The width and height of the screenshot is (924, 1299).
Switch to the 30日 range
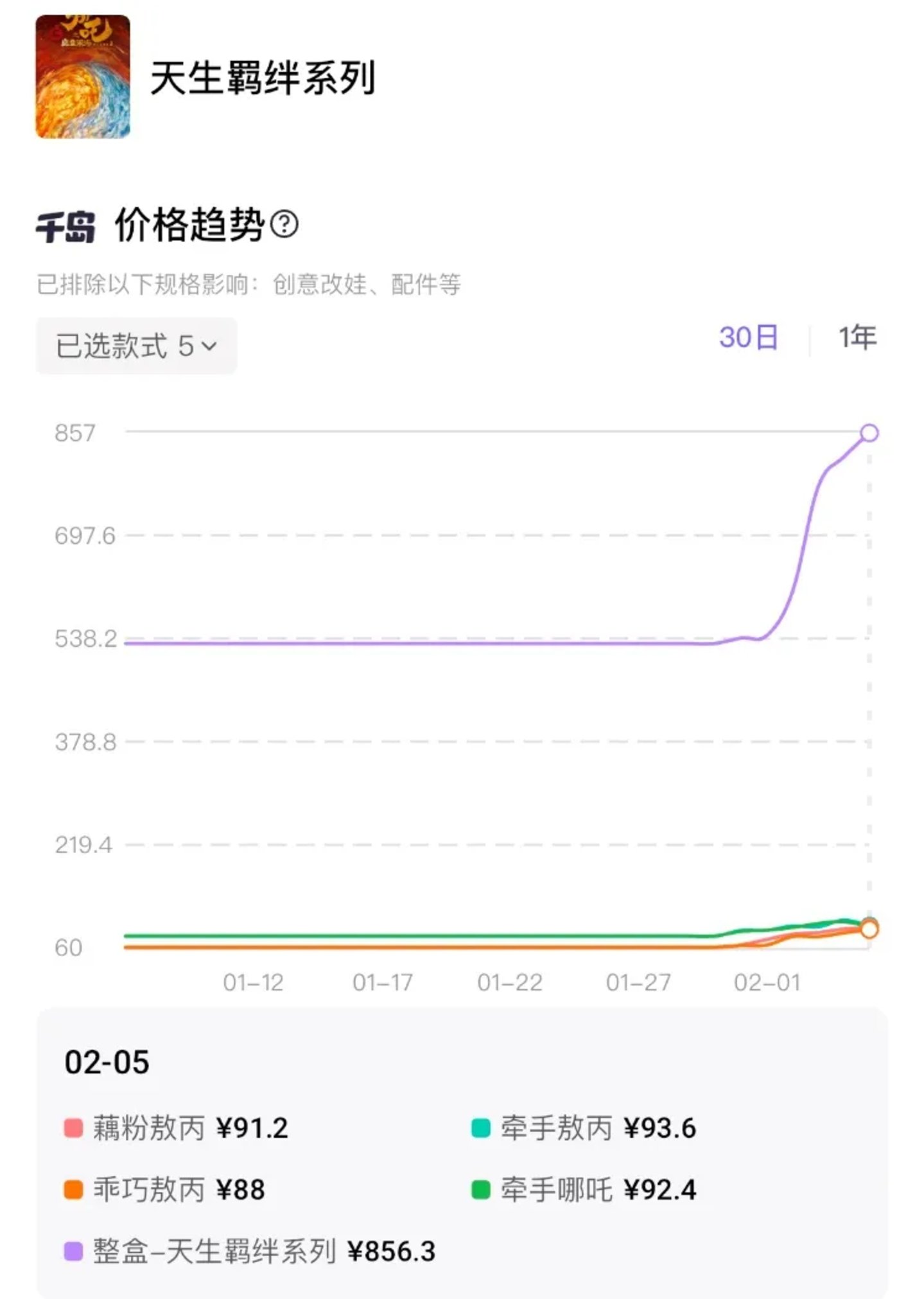(748, 338)
